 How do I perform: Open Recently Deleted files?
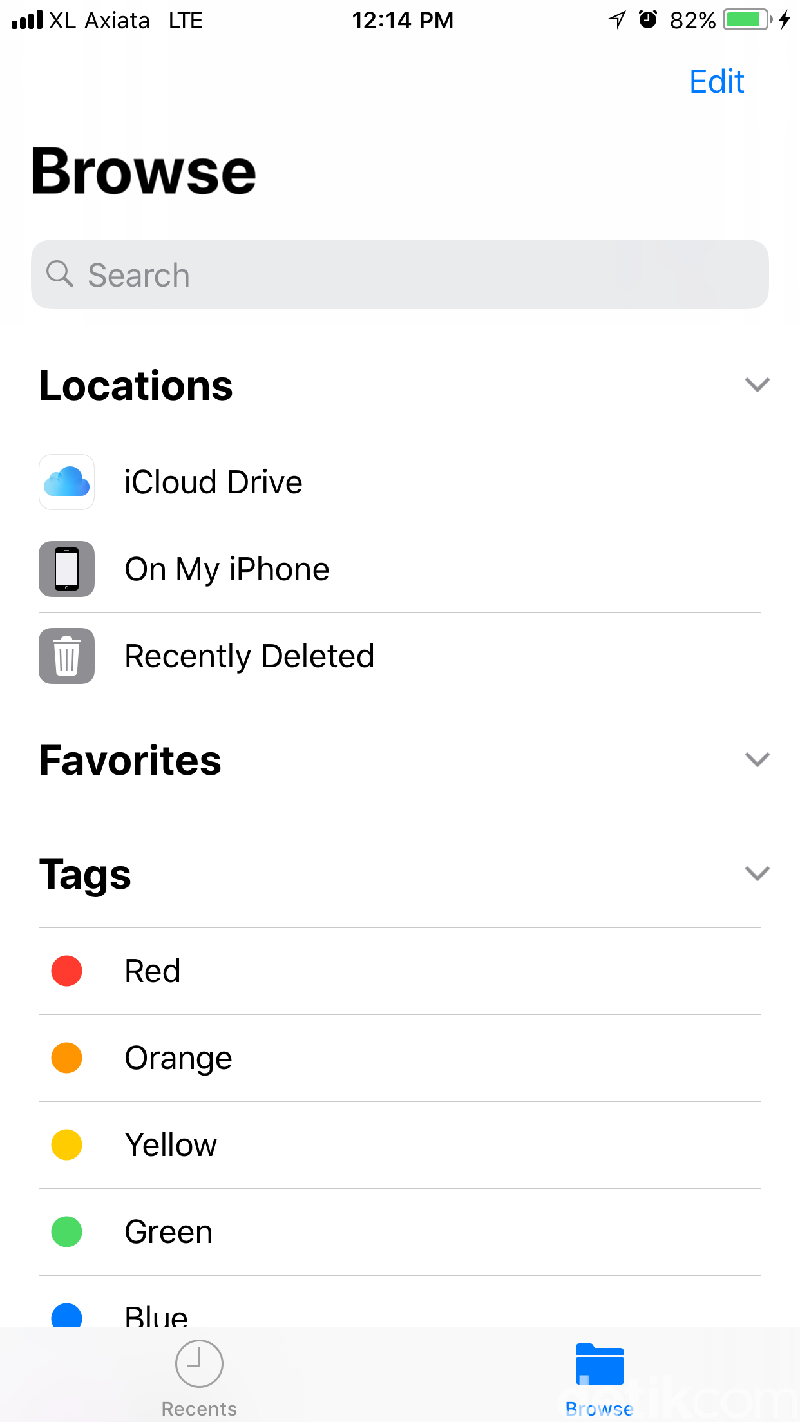click(x=249, y=656)
